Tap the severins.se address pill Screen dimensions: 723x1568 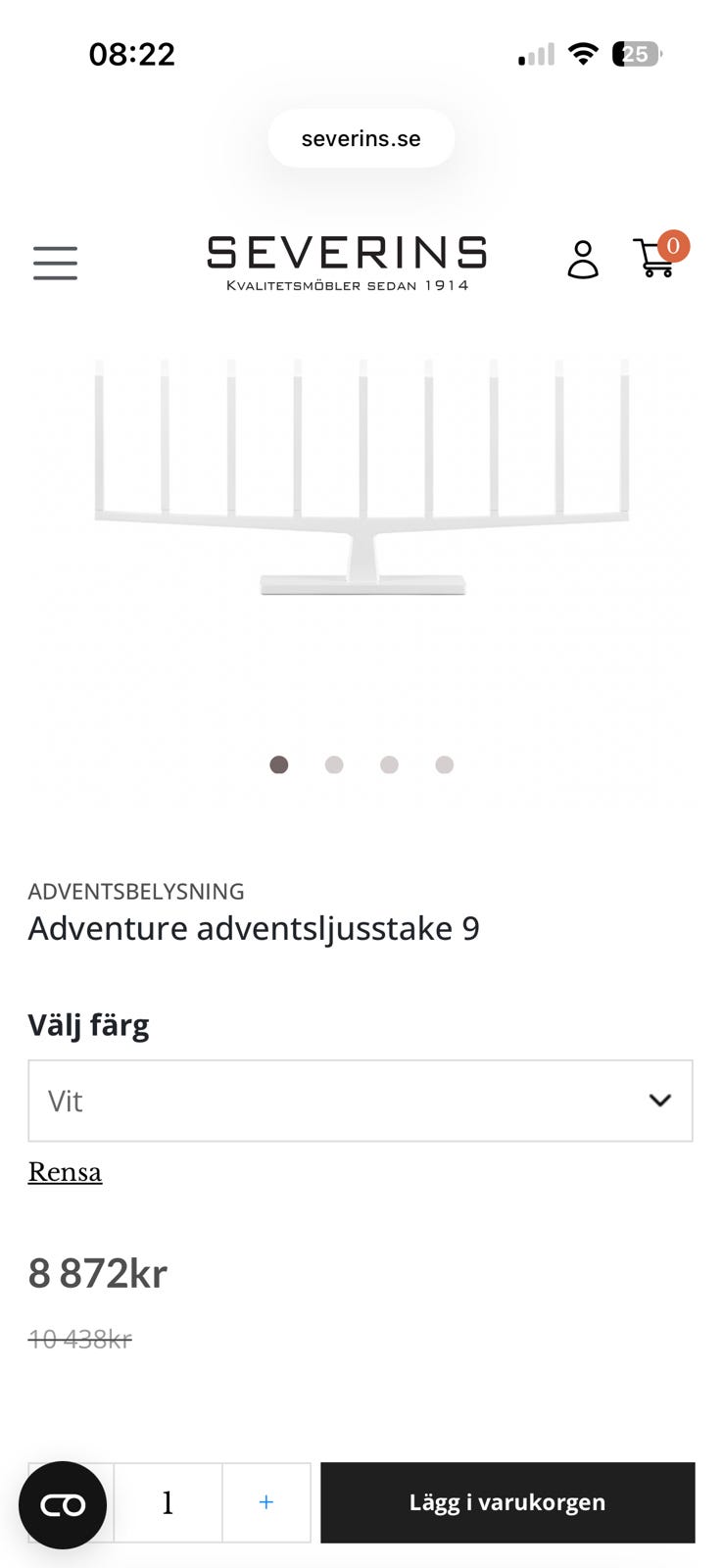tap(361, 138)
